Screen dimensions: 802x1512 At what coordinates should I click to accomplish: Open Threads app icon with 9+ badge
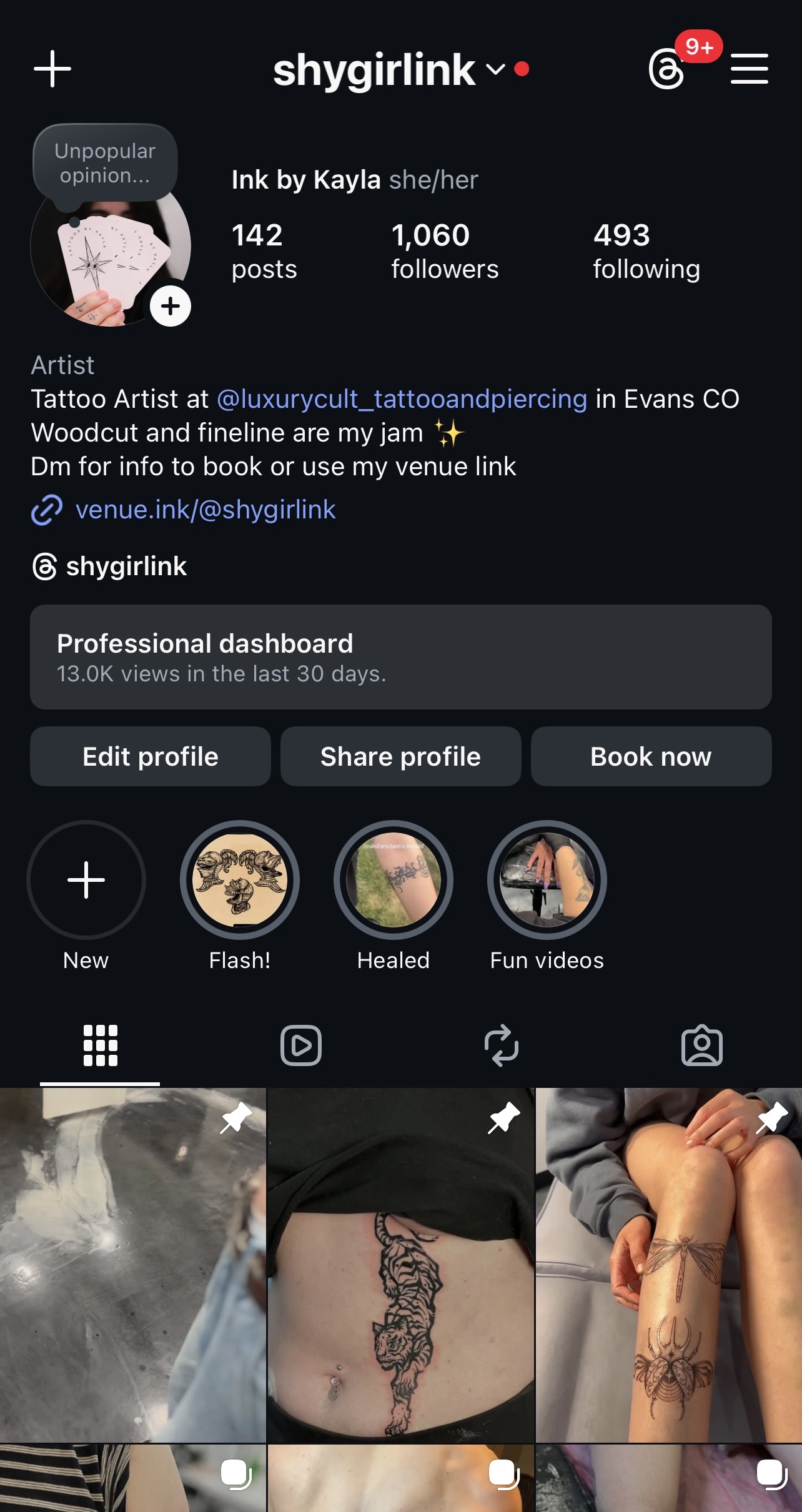(665, 70)
